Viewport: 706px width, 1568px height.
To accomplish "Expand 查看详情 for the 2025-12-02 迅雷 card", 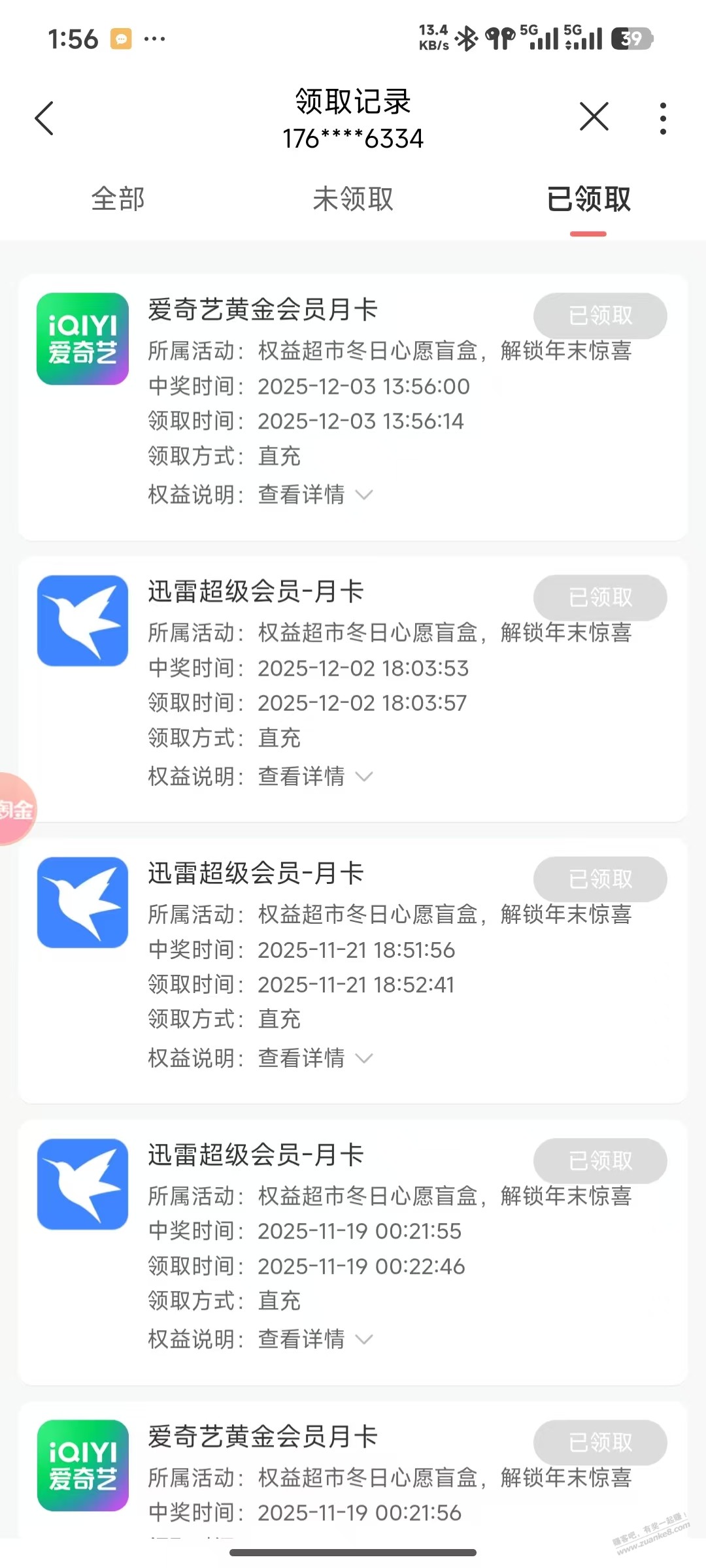I will tap(315, 776).
